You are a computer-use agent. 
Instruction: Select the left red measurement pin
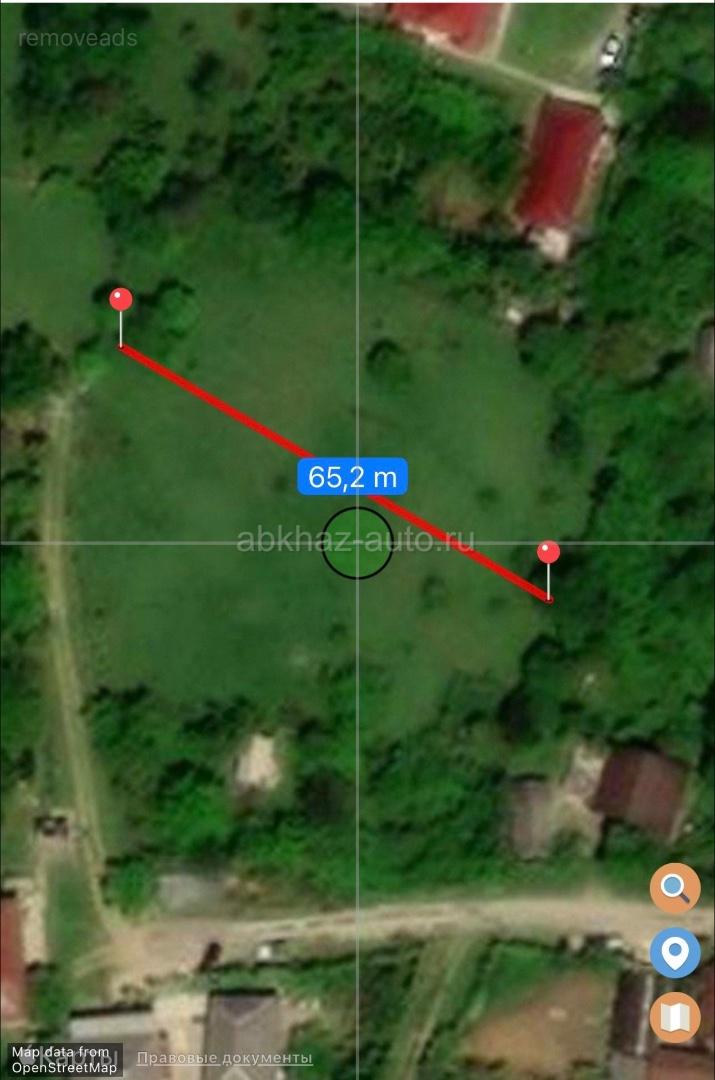tap(121, 300)
